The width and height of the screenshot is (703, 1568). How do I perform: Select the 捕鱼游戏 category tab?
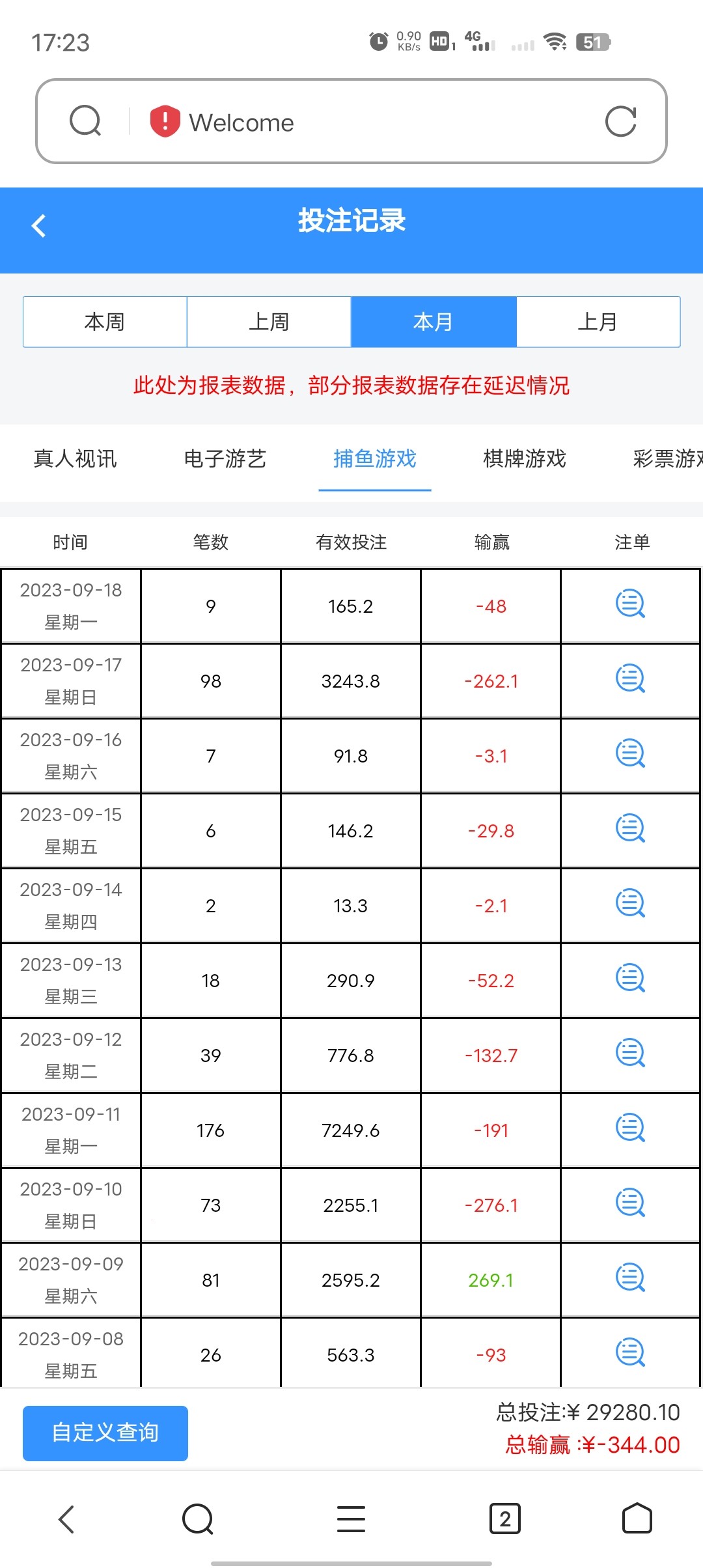(x=375, y=459)
